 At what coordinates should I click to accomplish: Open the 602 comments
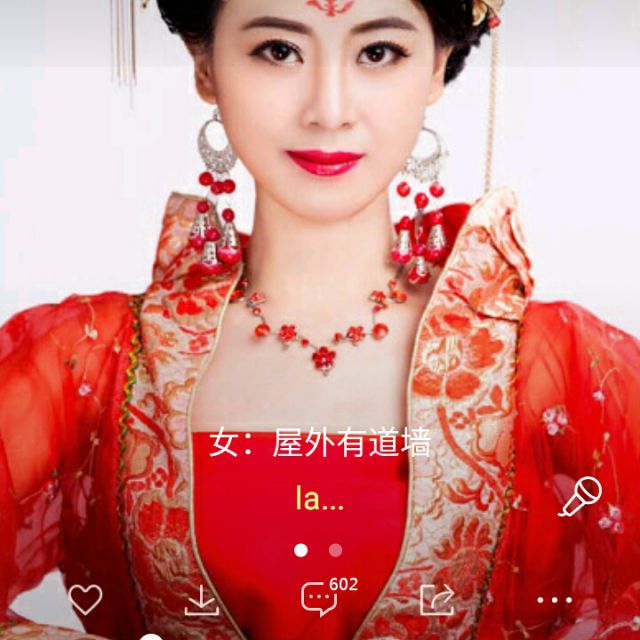pyautogui.click(x=320, y=598)
